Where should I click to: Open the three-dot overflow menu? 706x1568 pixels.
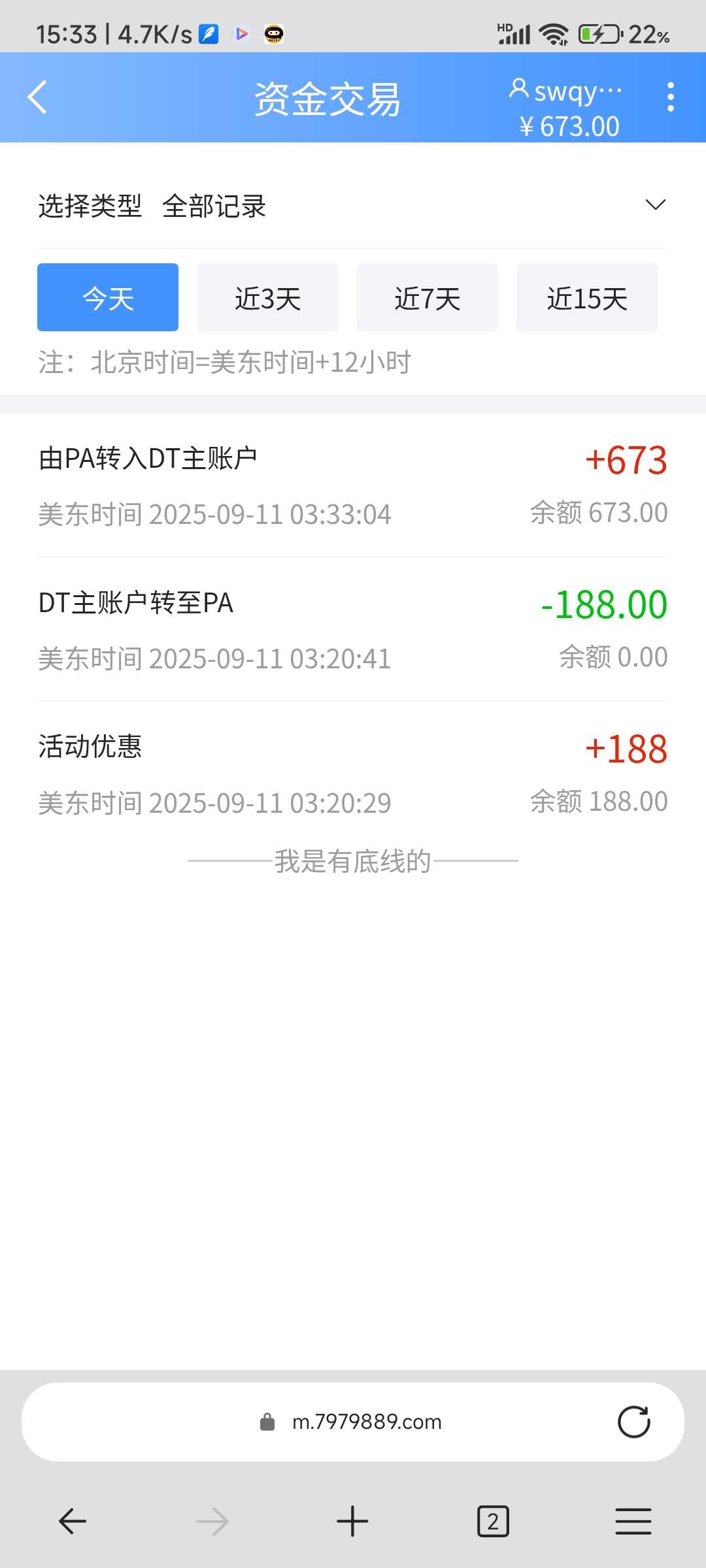pyautogui.click(x=670, y=97)
